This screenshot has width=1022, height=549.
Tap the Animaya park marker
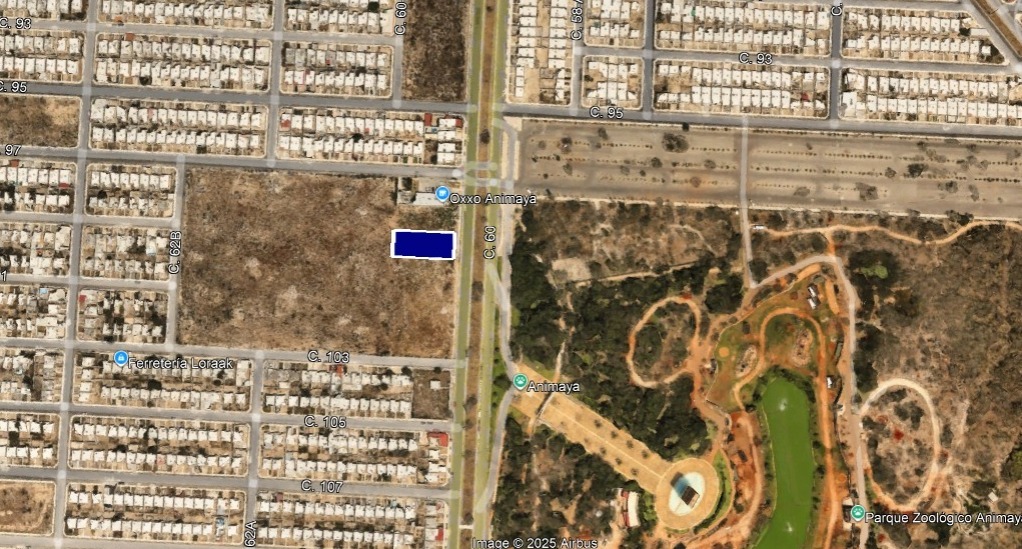[x=520, y=382]
